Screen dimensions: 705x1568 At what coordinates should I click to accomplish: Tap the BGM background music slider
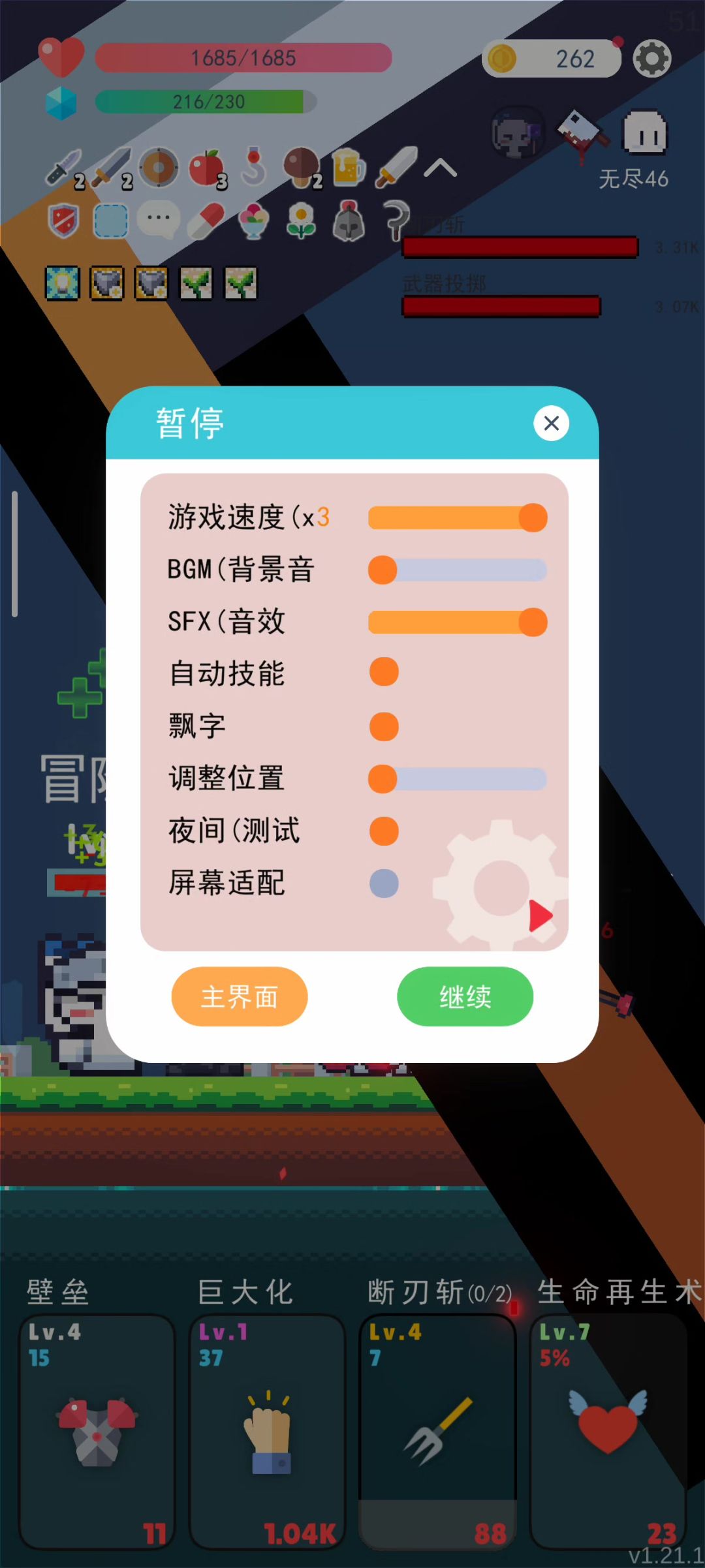click(457, 570)
